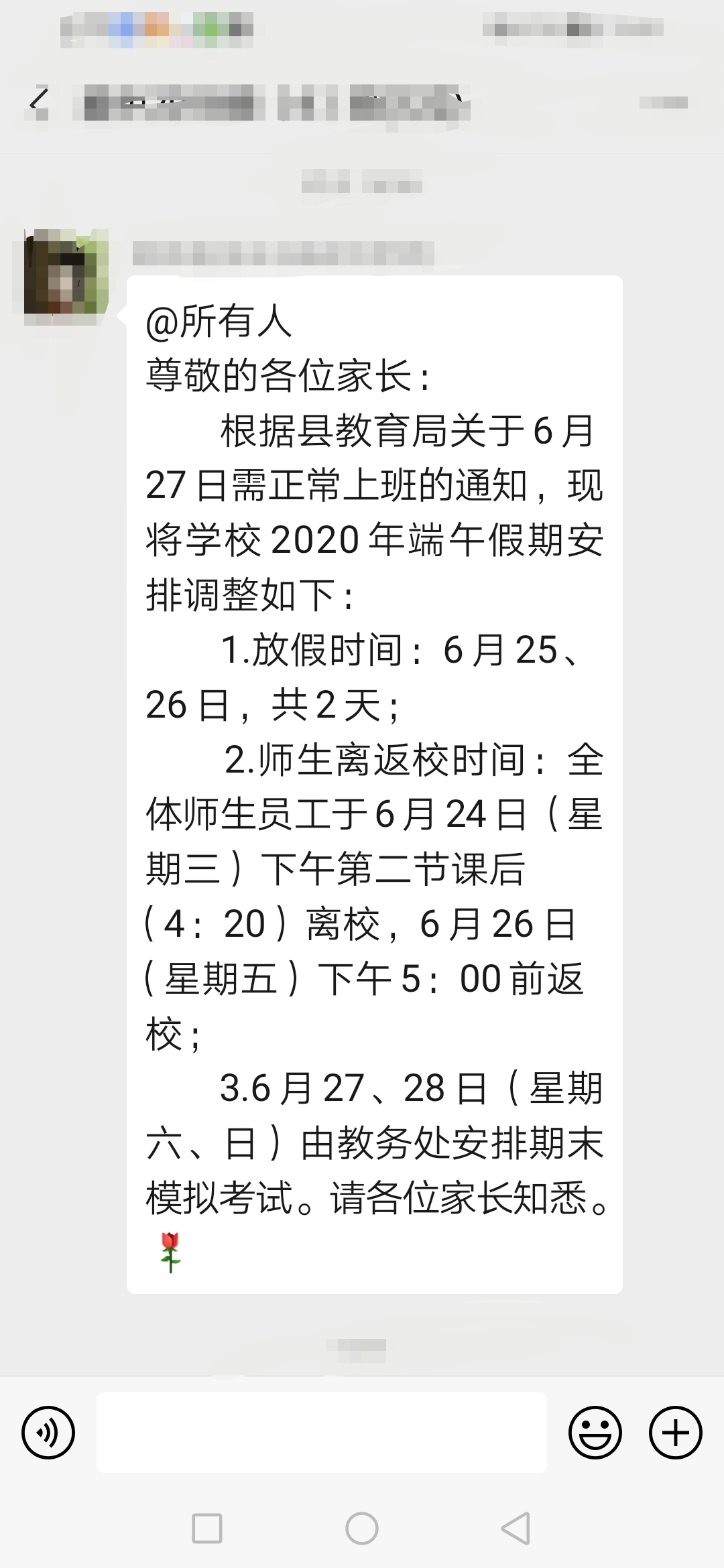Open the emoji picker
Screen dimensions: 724x1568
[x=595, y=1433]
